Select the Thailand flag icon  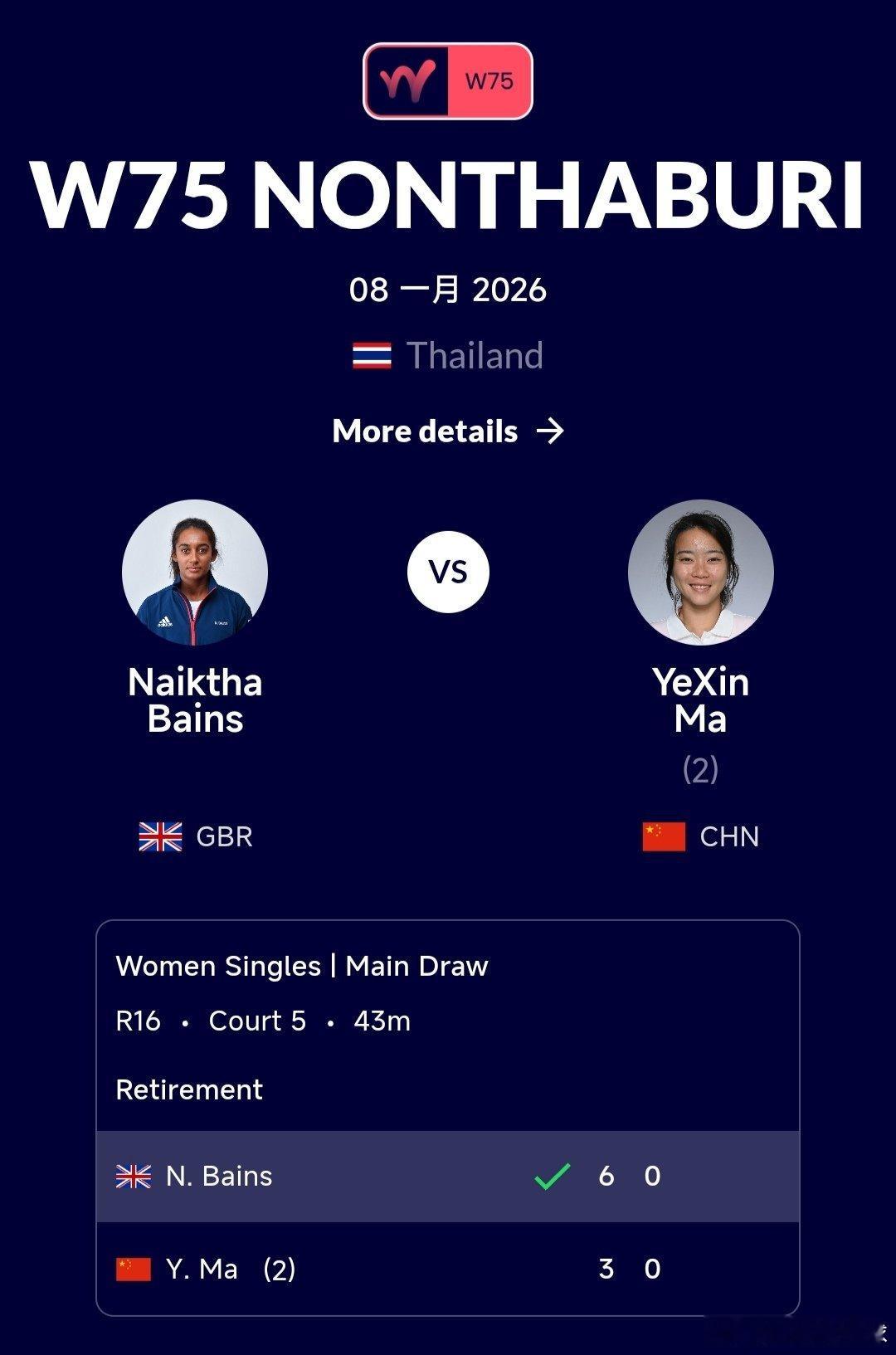(x=373, y=355)
